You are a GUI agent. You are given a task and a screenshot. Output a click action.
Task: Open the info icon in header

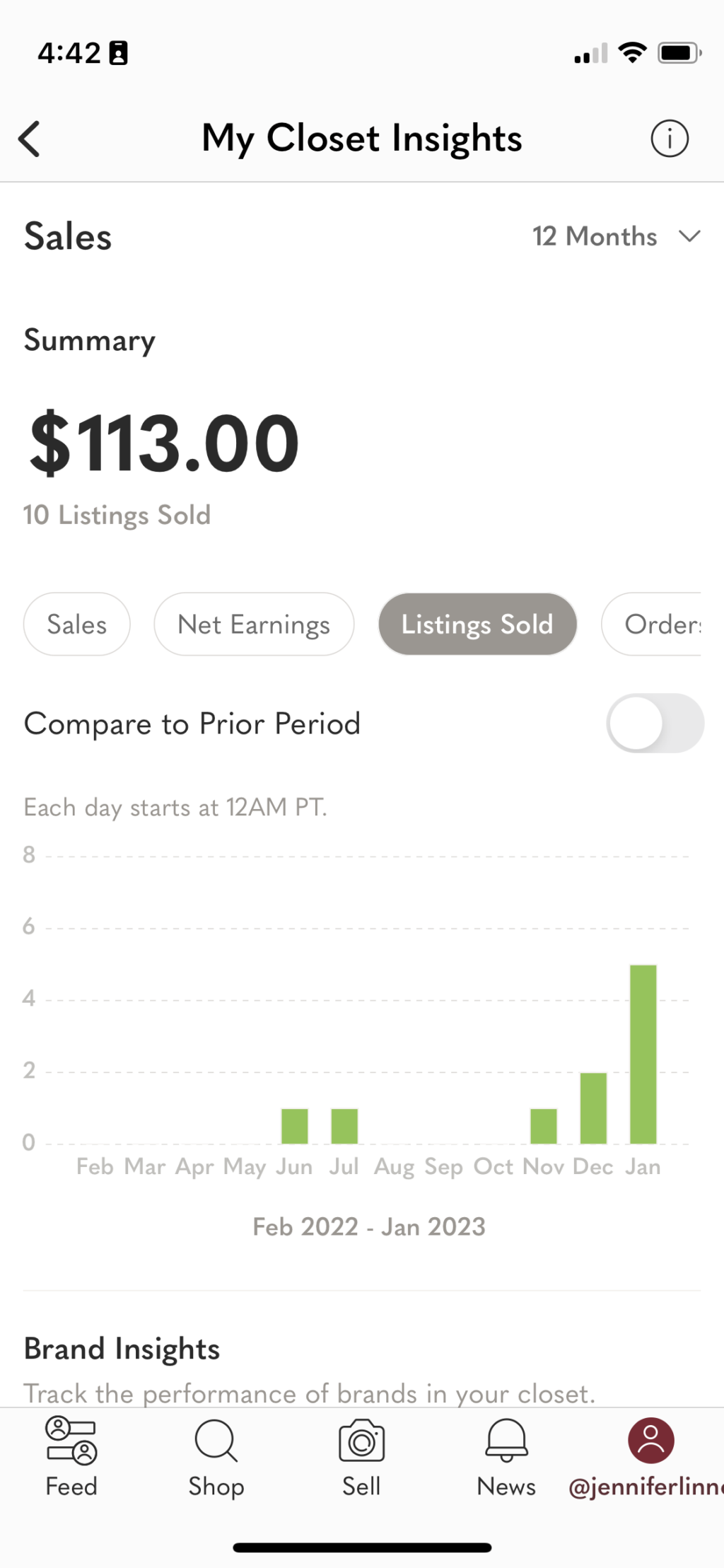coord(669,138)
